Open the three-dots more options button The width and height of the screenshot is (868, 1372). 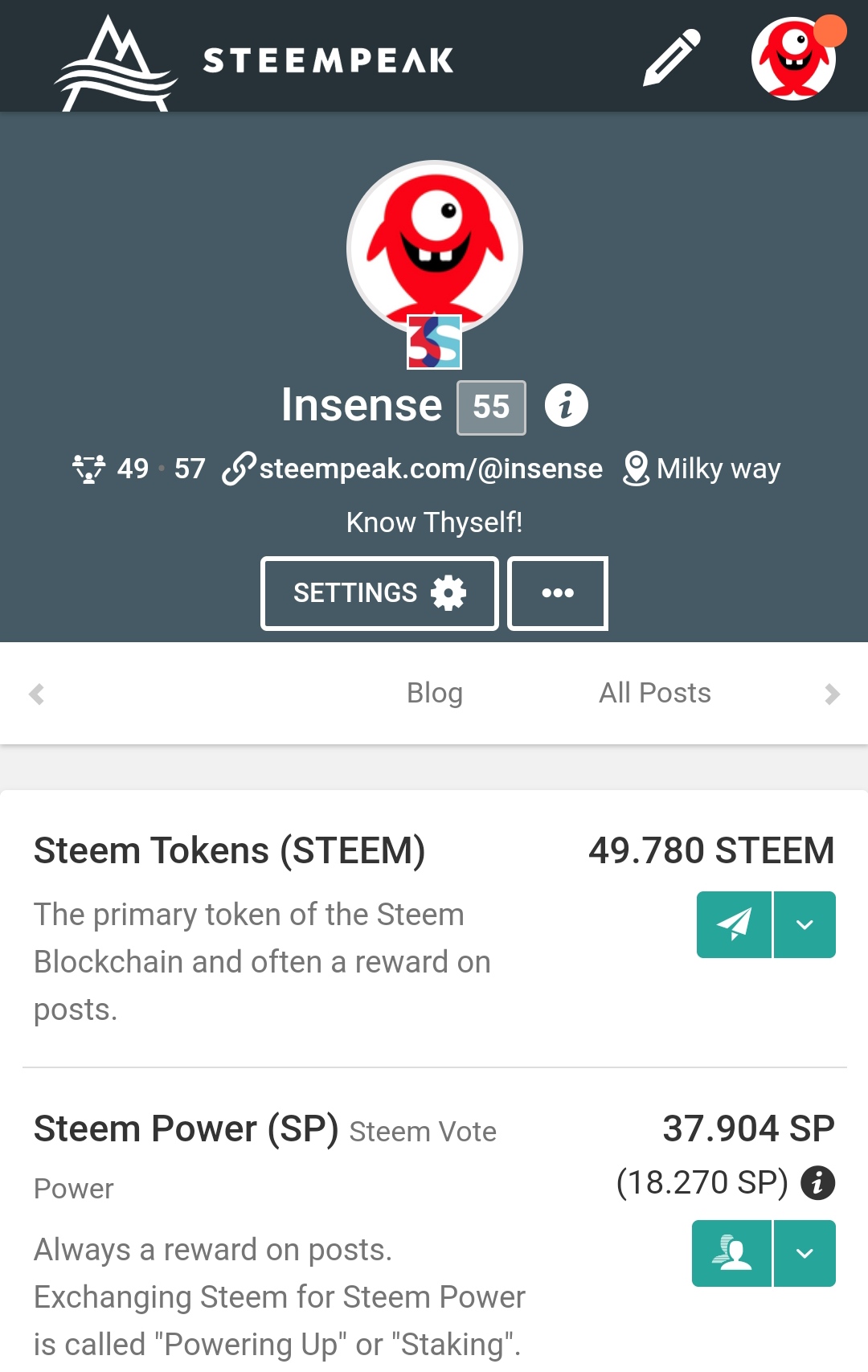558,593
